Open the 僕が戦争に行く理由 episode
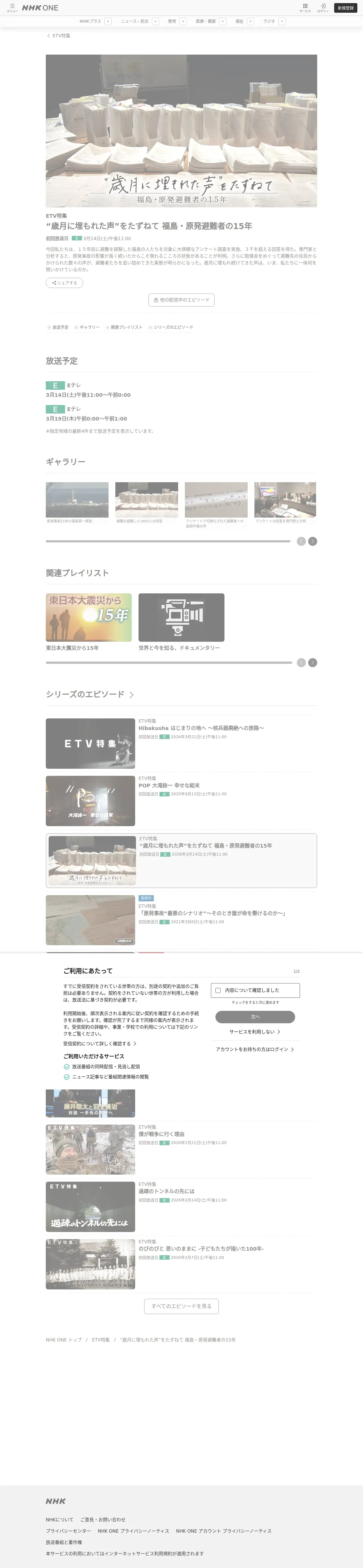The height and width of the screenshot is (1568, 363). coord(181,1149)
